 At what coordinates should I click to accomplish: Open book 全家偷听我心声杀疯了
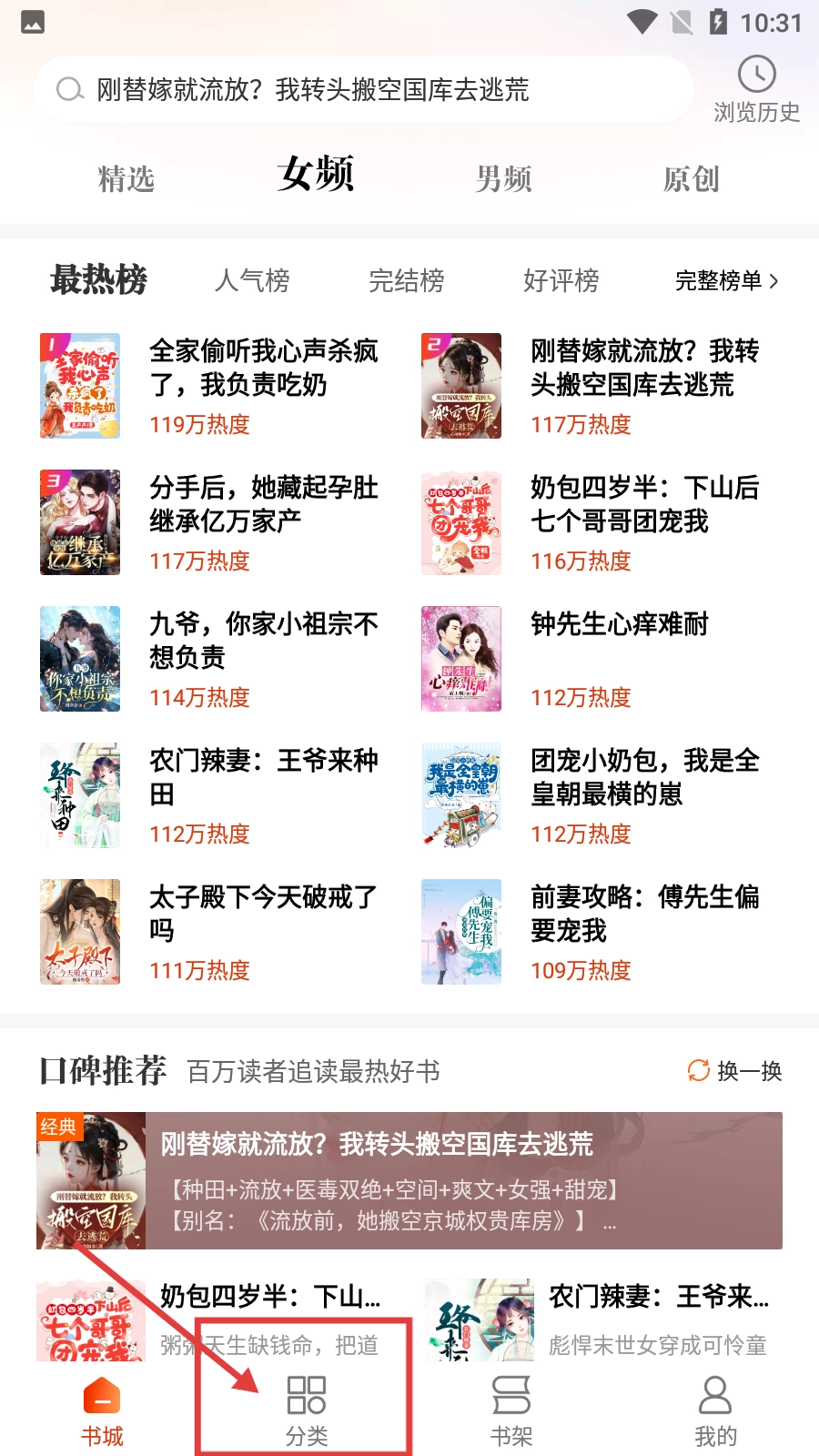263,368
